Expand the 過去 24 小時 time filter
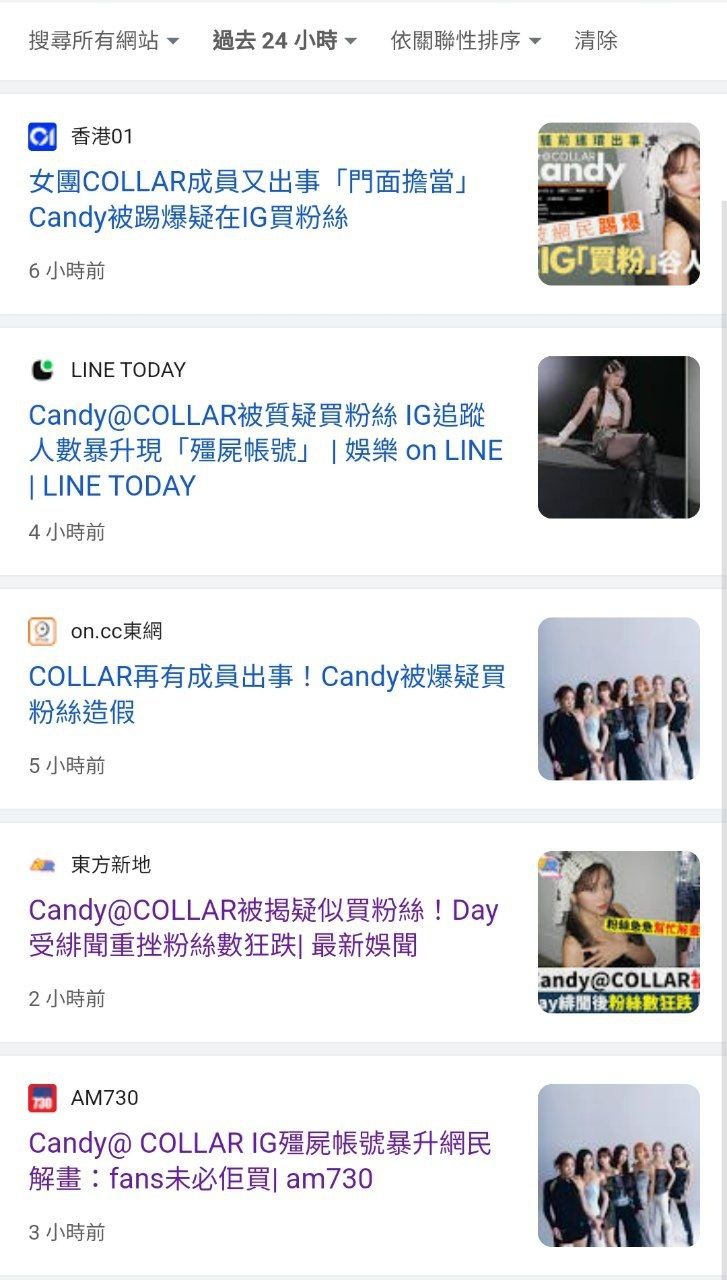The image size is (727, 1280). click(284, 41)
